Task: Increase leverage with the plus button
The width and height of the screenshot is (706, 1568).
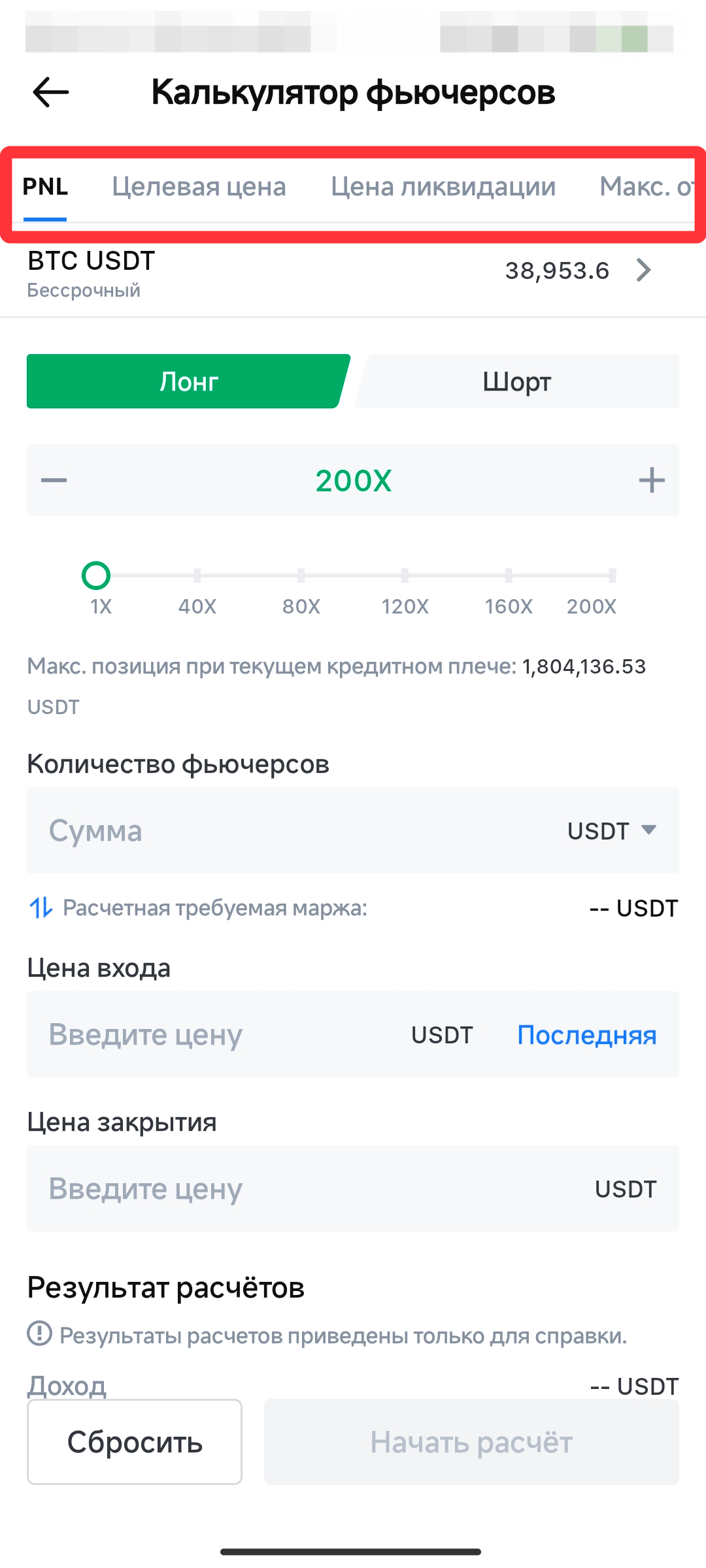Action: click(x=652, y=481)
